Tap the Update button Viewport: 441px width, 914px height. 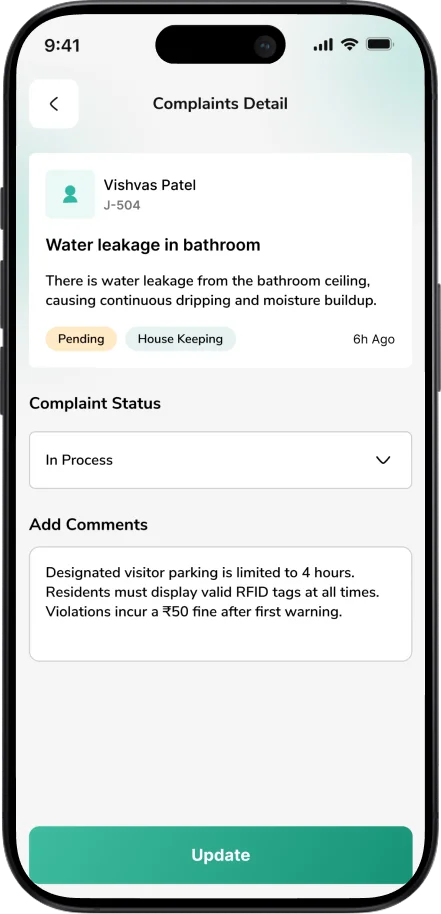220,855
